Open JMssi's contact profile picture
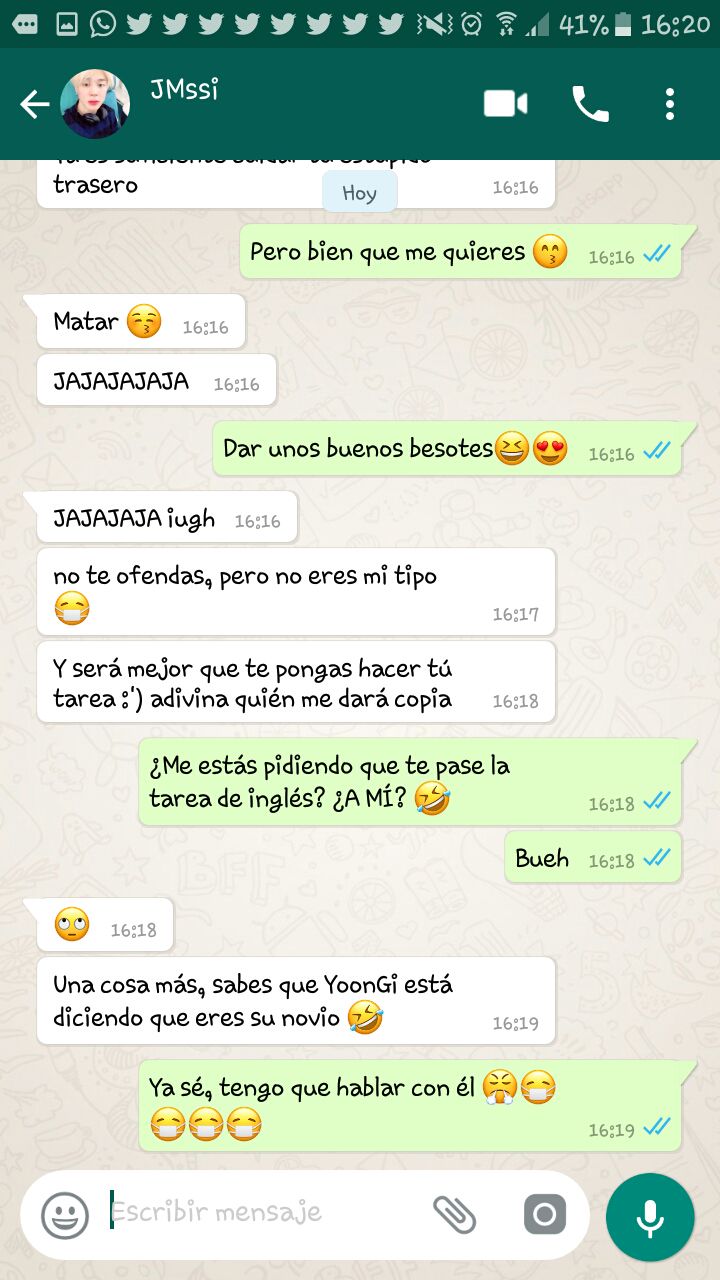Image resolution: width=720 pixels, height=1280 pixels. (x=95, y=104)
